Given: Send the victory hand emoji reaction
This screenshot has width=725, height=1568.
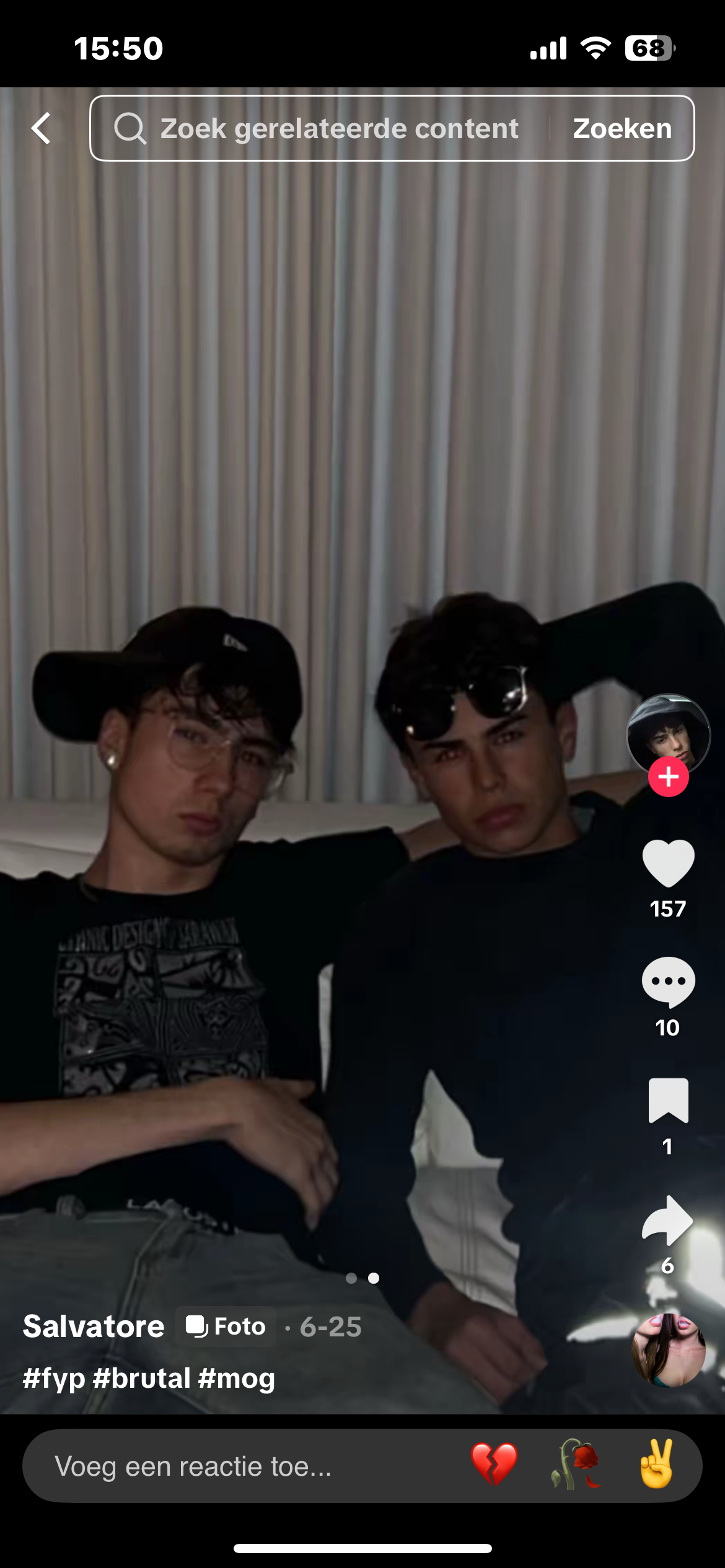Looking at the screenshot, I should (x=657, y=1465).
